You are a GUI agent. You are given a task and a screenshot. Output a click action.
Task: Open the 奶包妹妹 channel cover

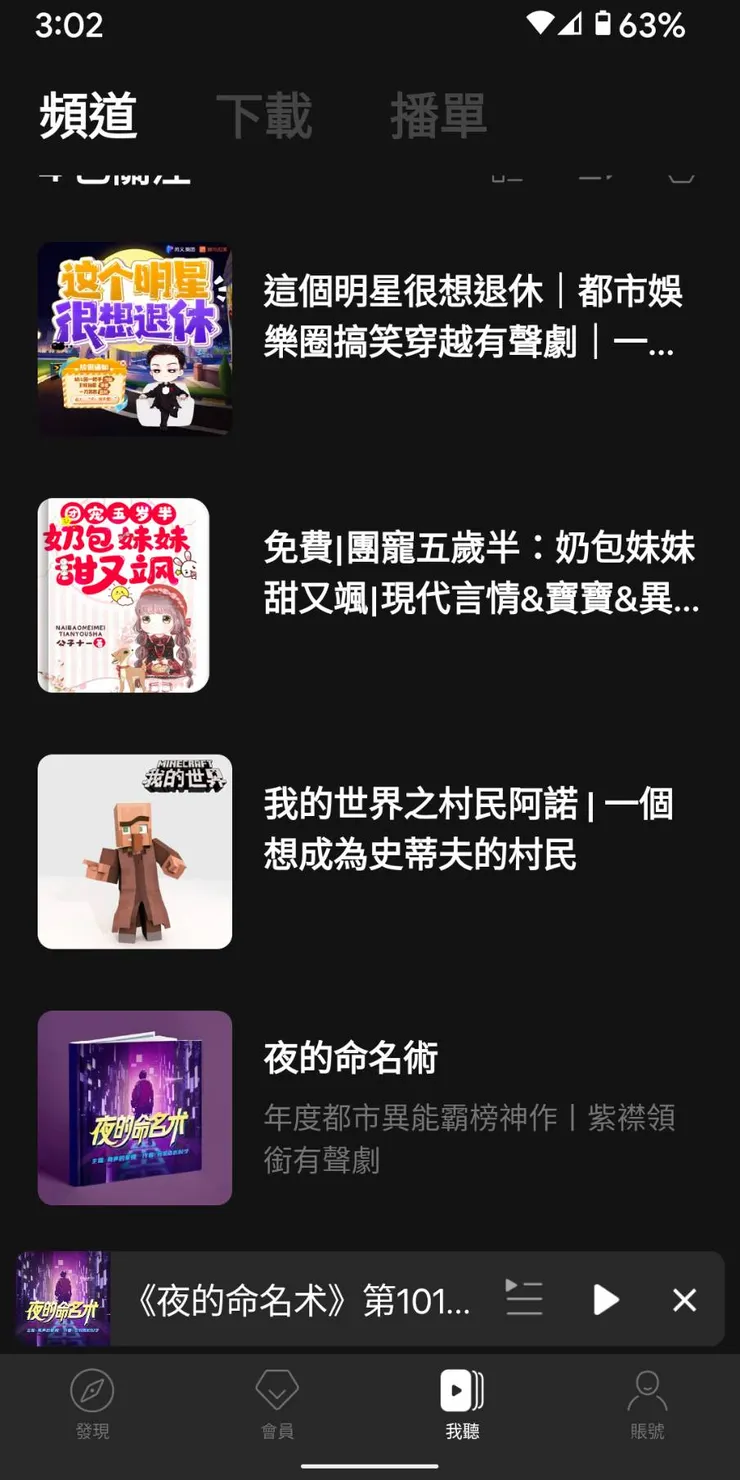tap(122, 595)
